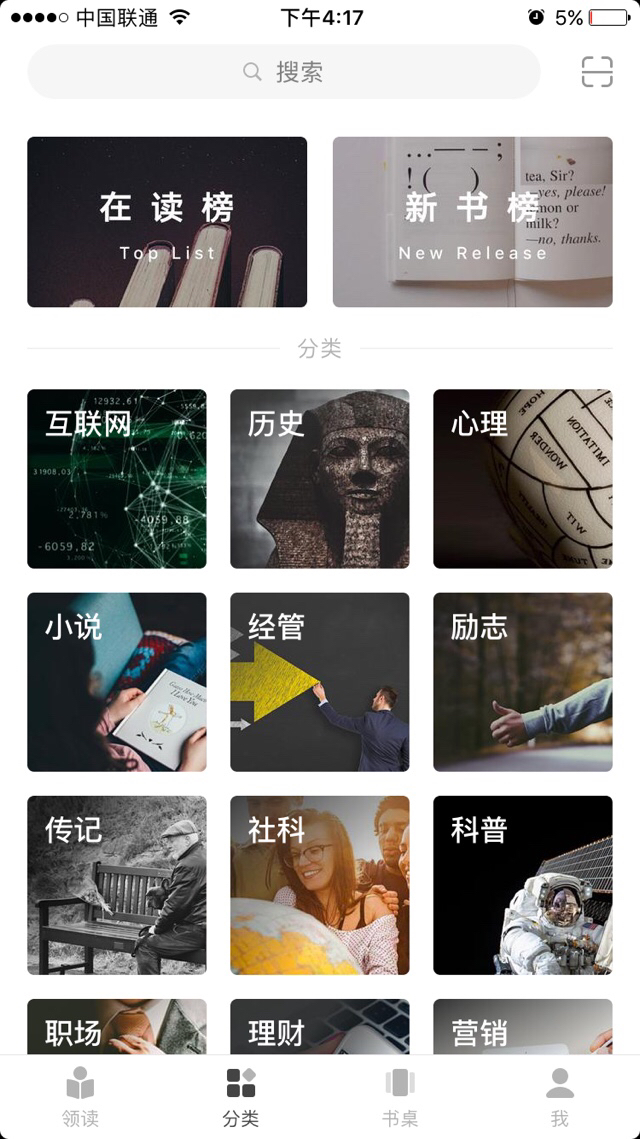
Task: Open the 职场 category
Action: tap(117, 1027)
